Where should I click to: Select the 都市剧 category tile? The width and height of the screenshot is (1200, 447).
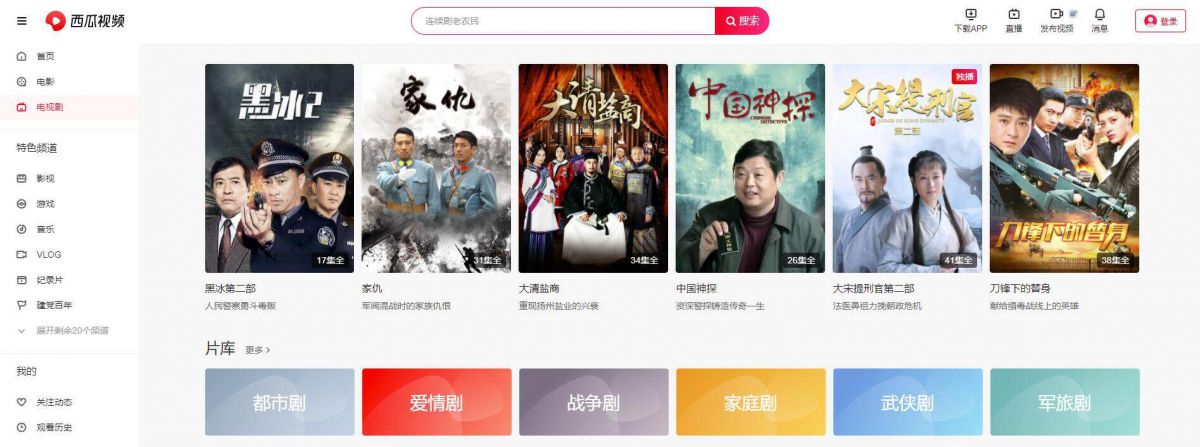(279, 403)
